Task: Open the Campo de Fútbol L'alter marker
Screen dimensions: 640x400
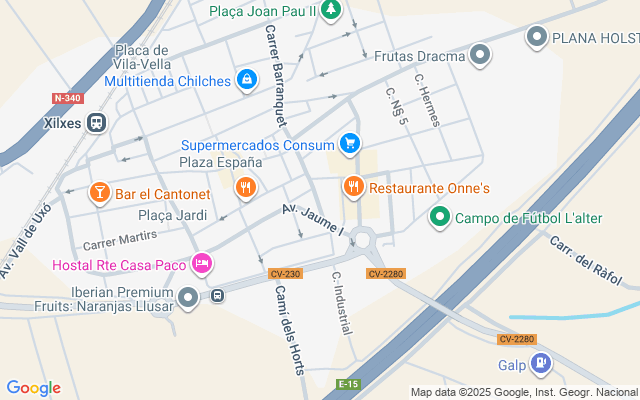Action: [439, 217]
